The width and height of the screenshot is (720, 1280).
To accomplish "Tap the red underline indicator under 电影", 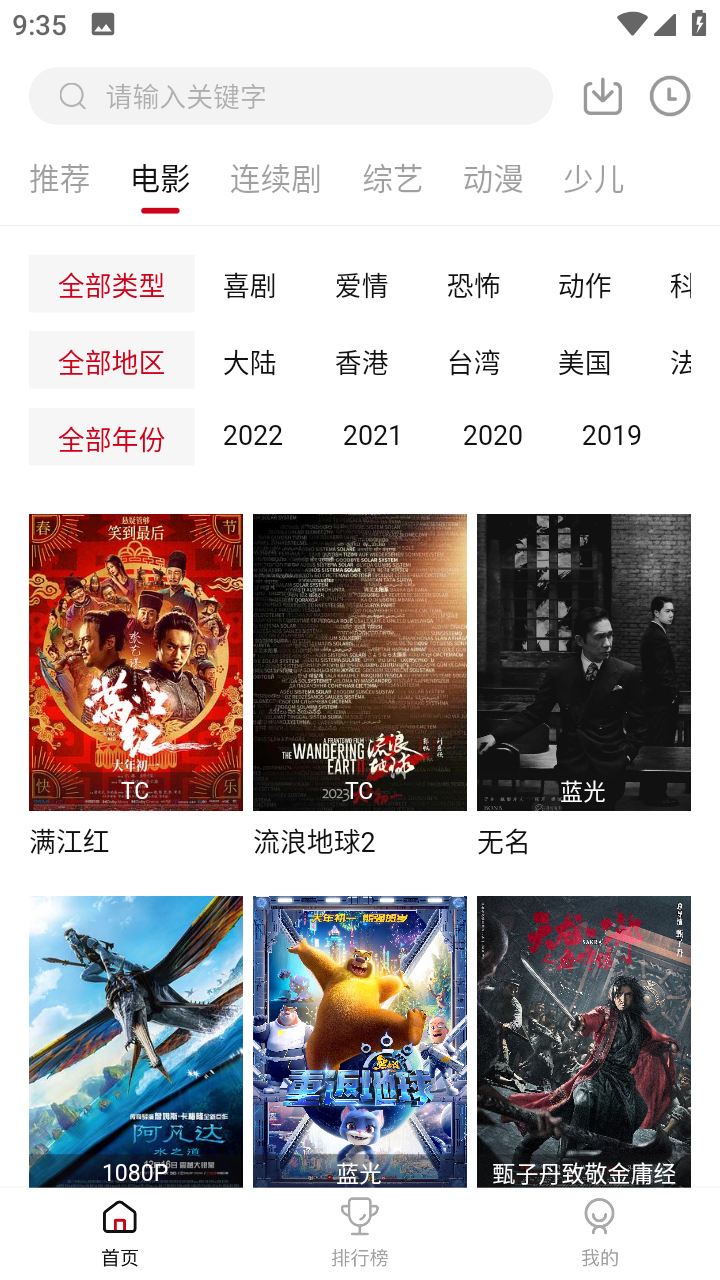I will (x=161, y=210).
